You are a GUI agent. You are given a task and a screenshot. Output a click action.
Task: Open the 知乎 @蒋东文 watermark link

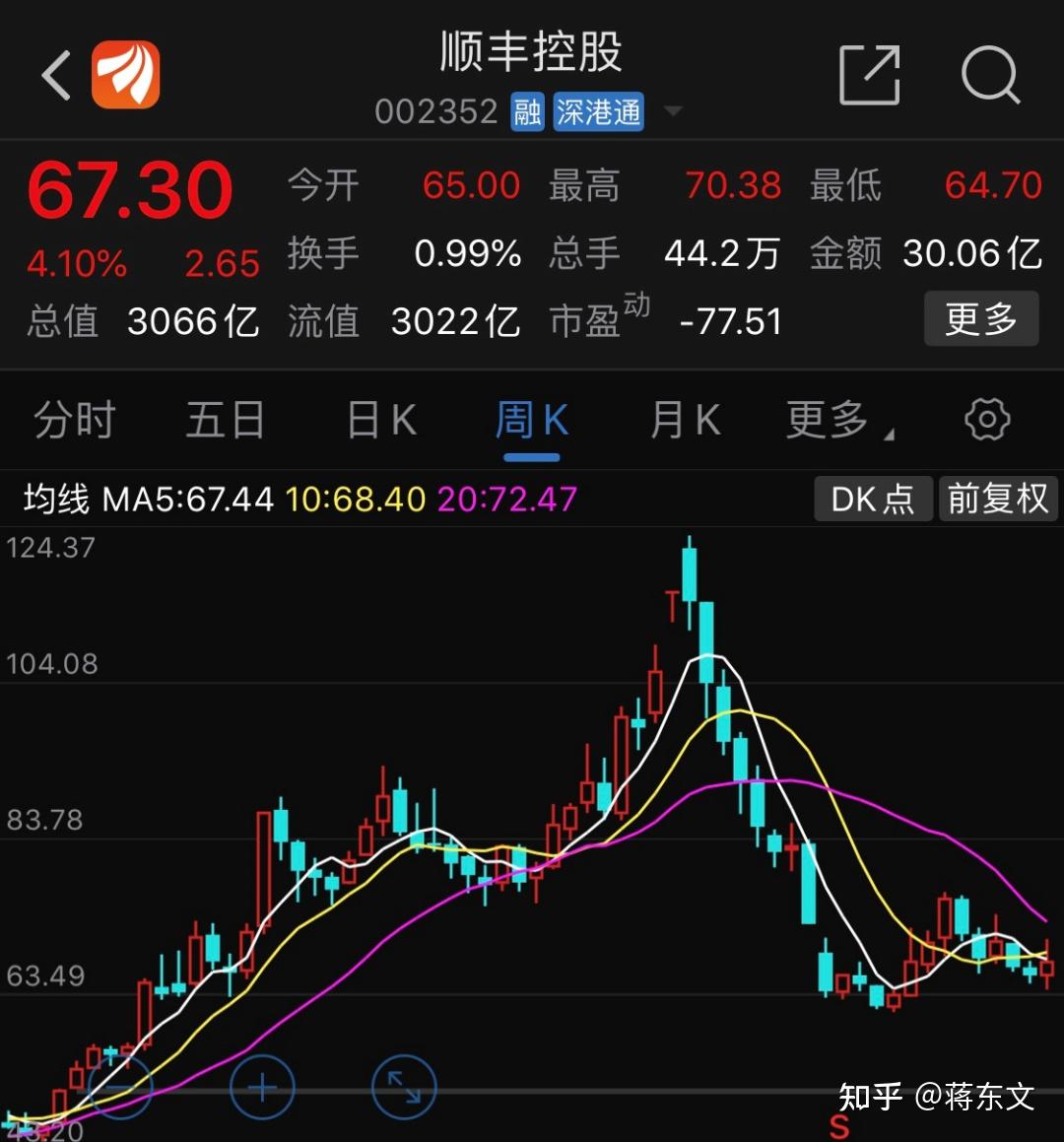(937, 1095)
